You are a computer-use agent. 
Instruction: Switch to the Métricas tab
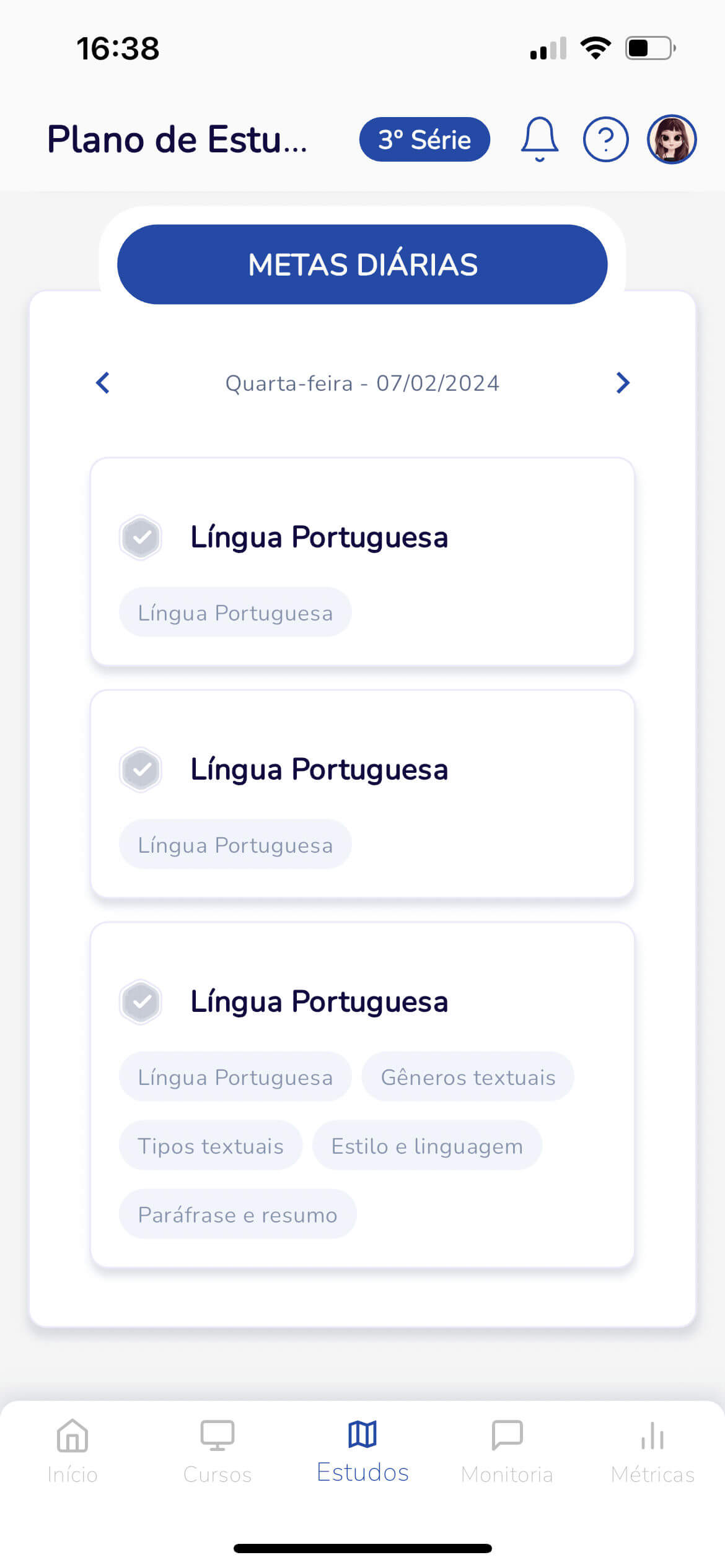point(652,1452)
